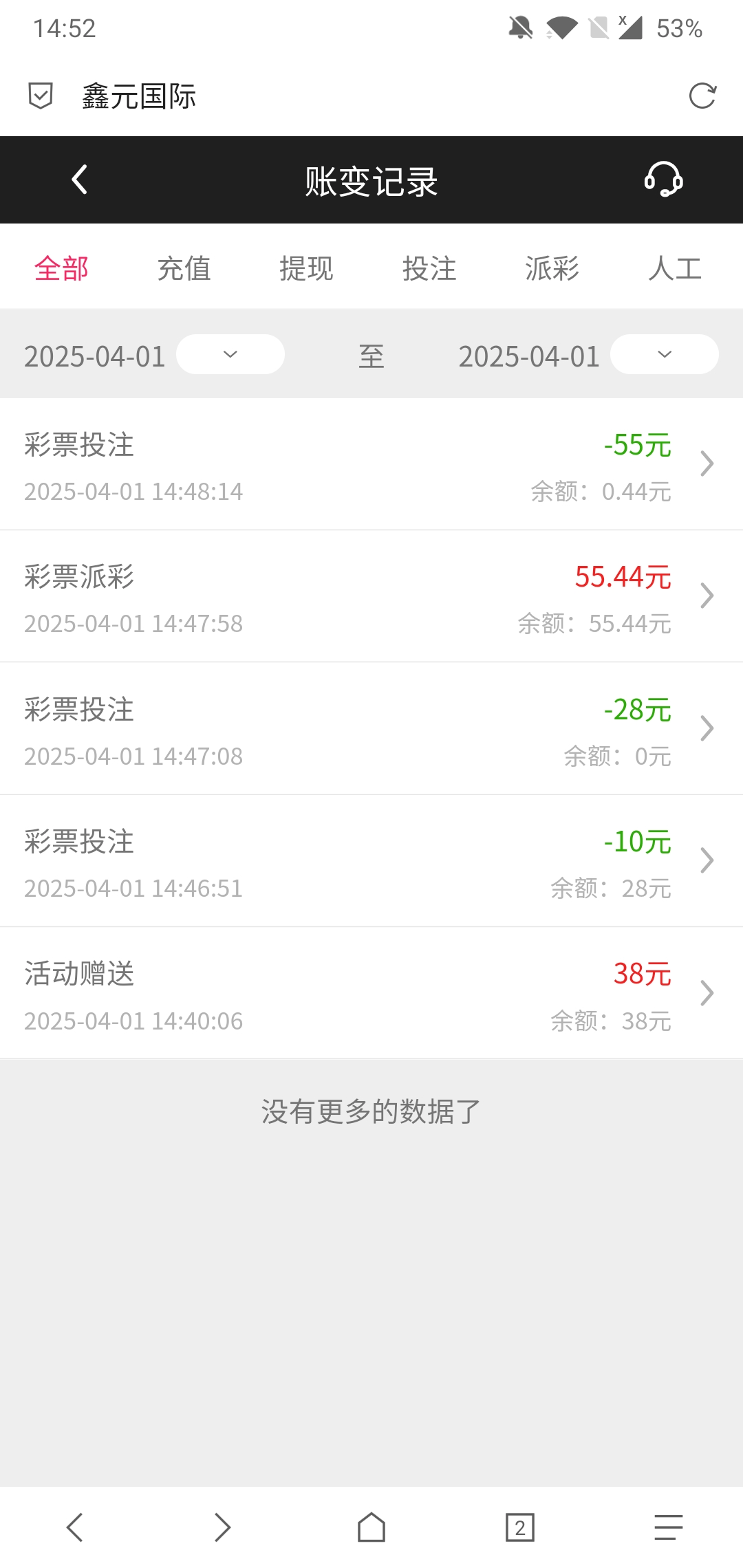The height and width of the screenshot is (1568, 743).
Task: Open the 38元 活动赠送 record
Action: point(371,993)
